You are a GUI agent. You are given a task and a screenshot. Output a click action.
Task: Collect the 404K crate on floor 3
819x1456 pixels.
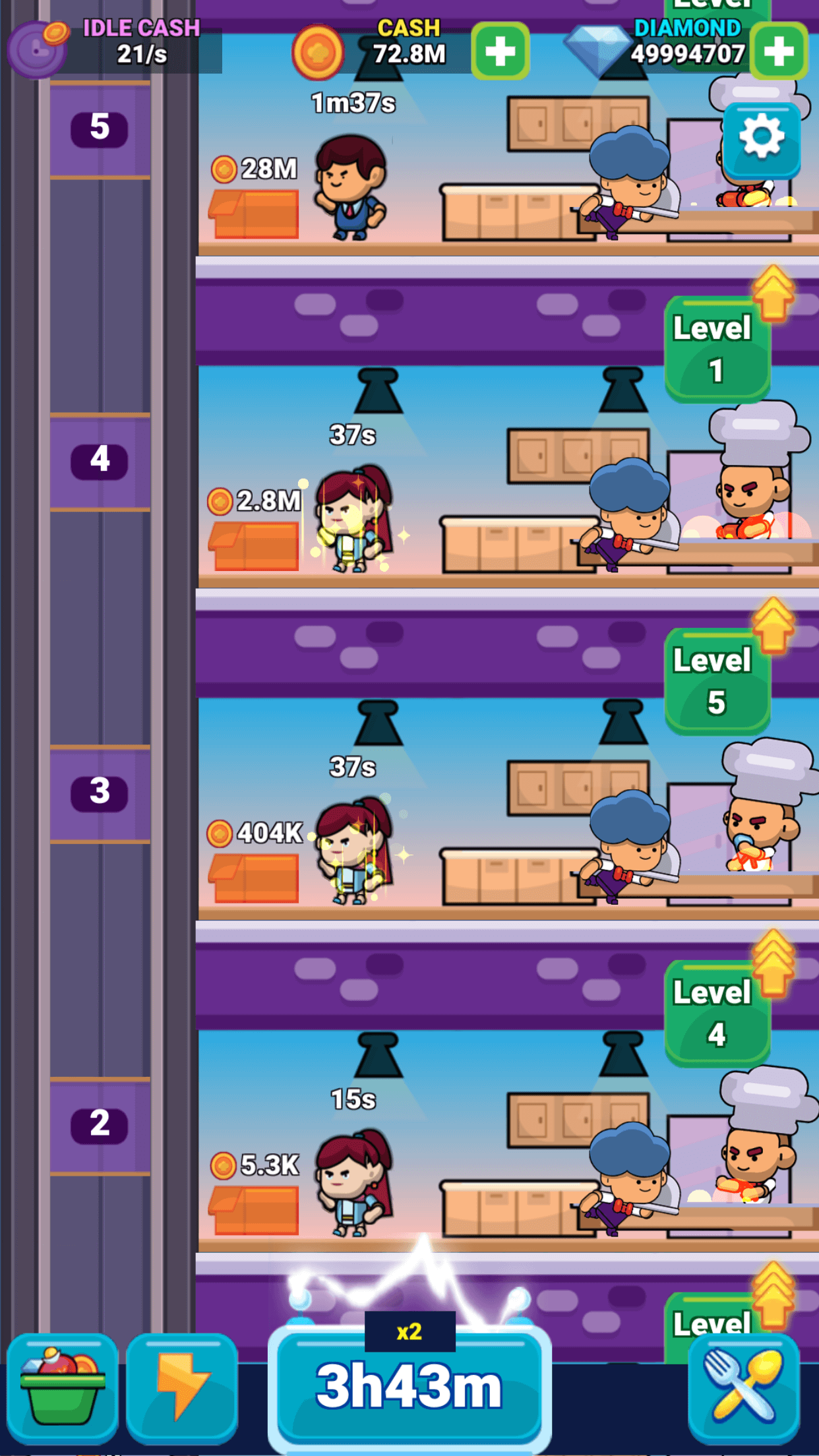pyautogui.click(x=255, y=878)
